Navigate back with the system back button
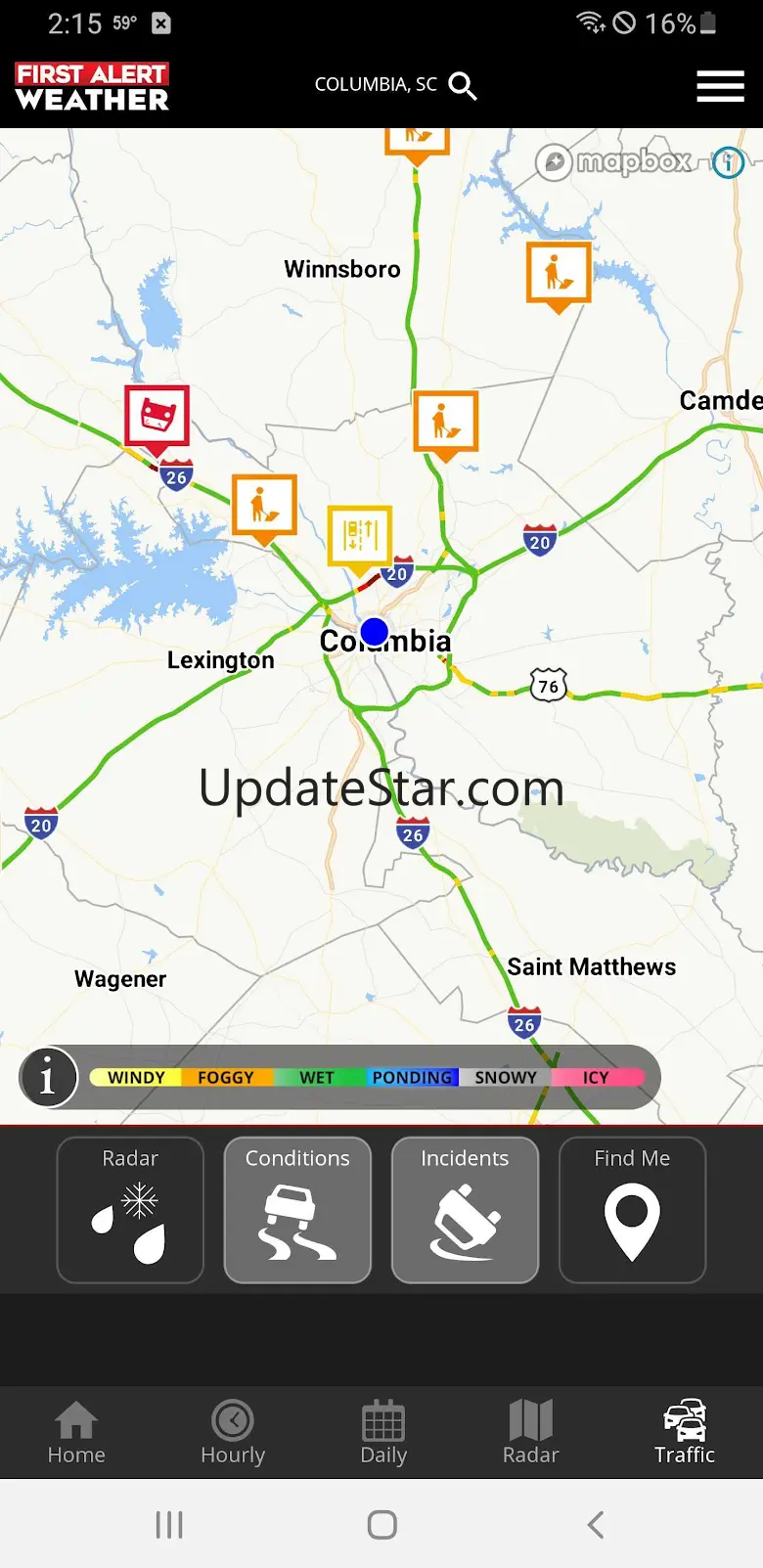Viewport: 763px width, 1568px height. pyautogui.click(x=596, y=1524)
